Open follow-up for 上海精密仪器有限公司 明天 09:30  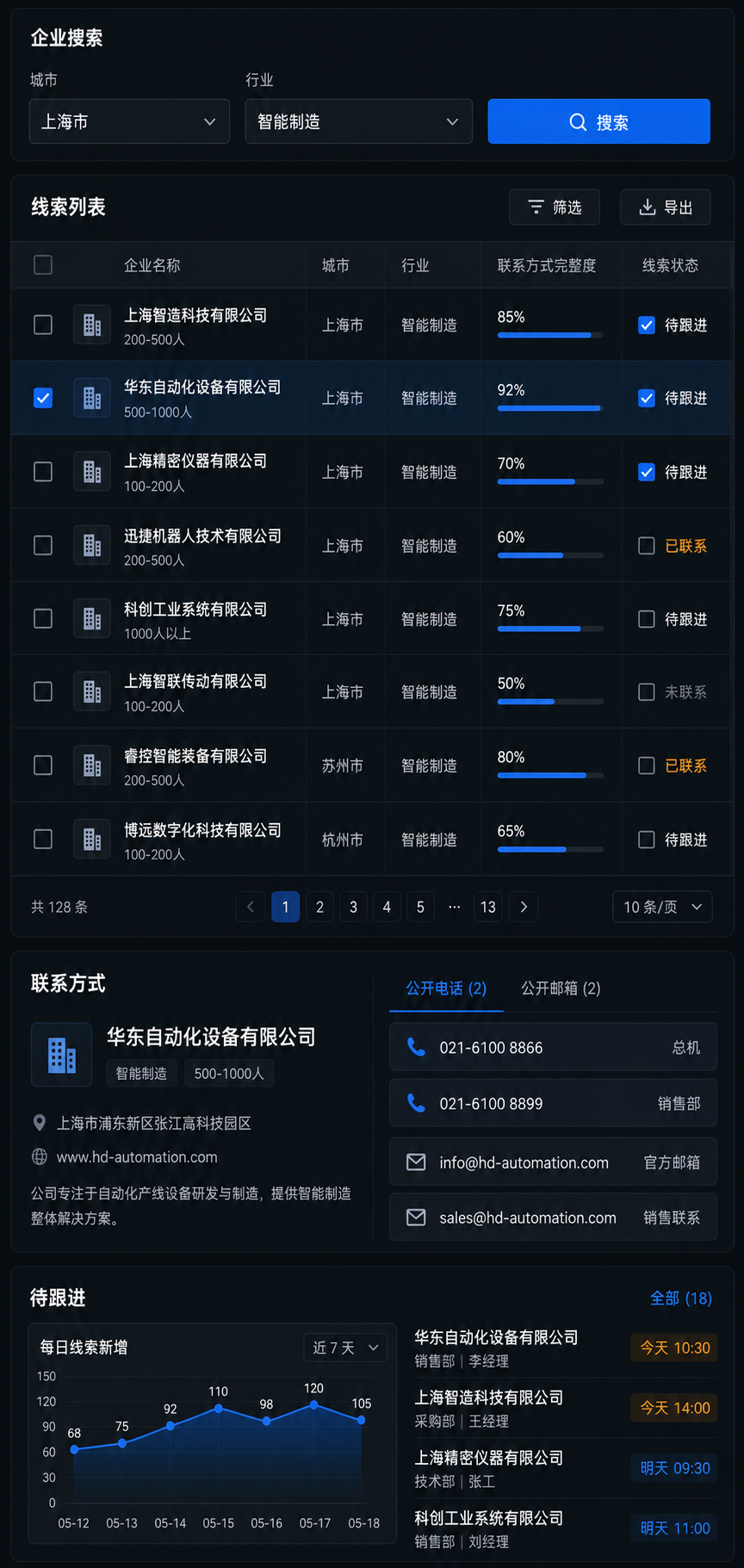pyautogui.click(x=565, y=1468)
